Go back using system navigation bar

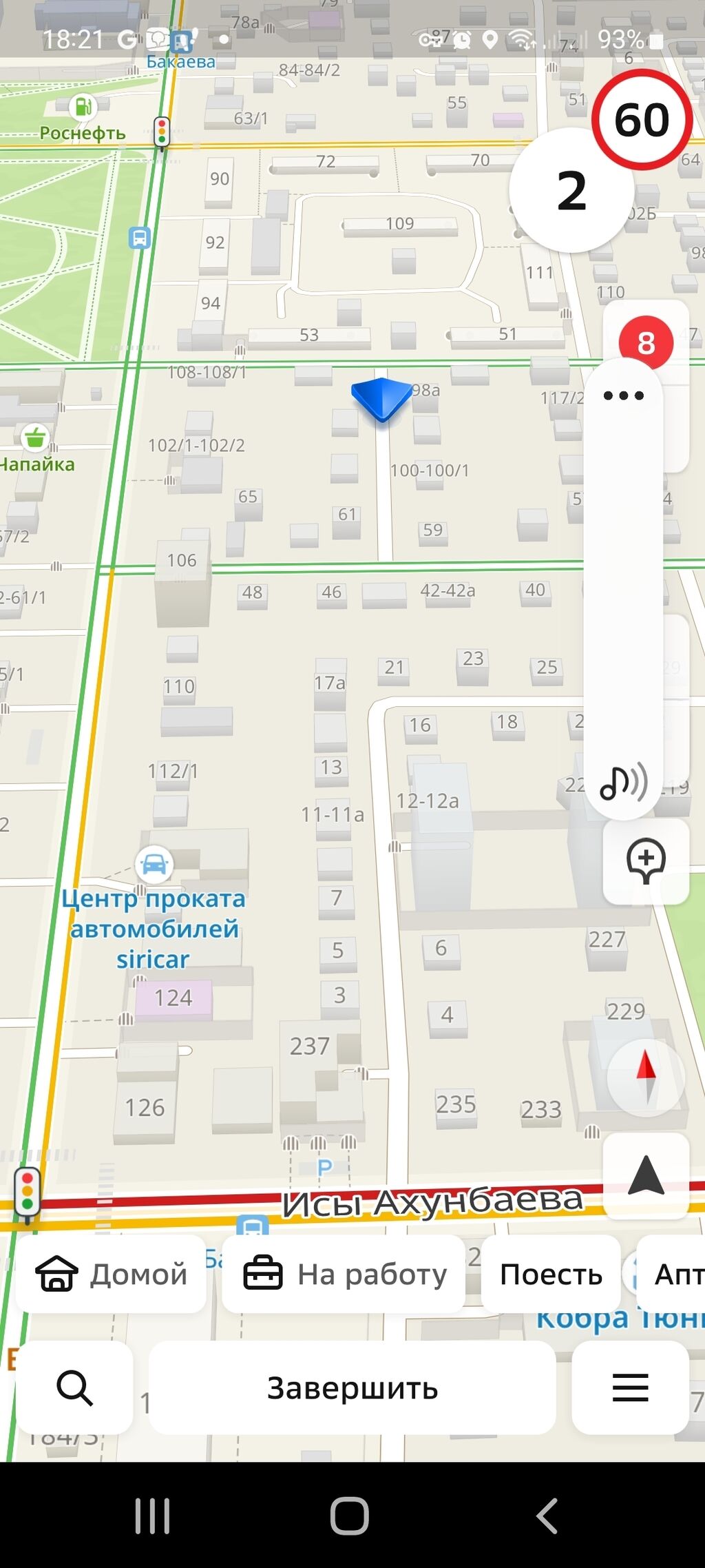547,1516
